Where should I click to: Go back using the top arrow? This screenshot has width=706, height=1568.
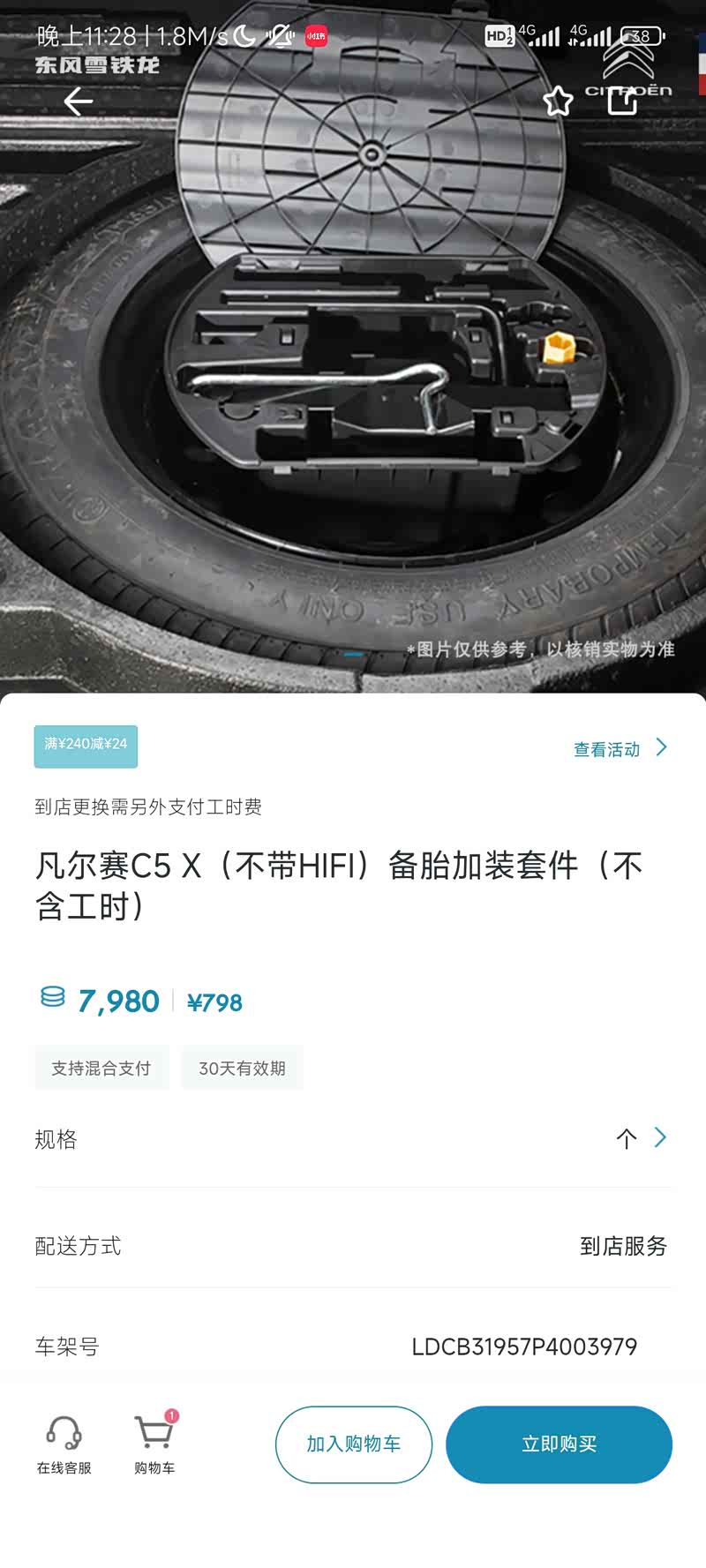tap(78, 102)
